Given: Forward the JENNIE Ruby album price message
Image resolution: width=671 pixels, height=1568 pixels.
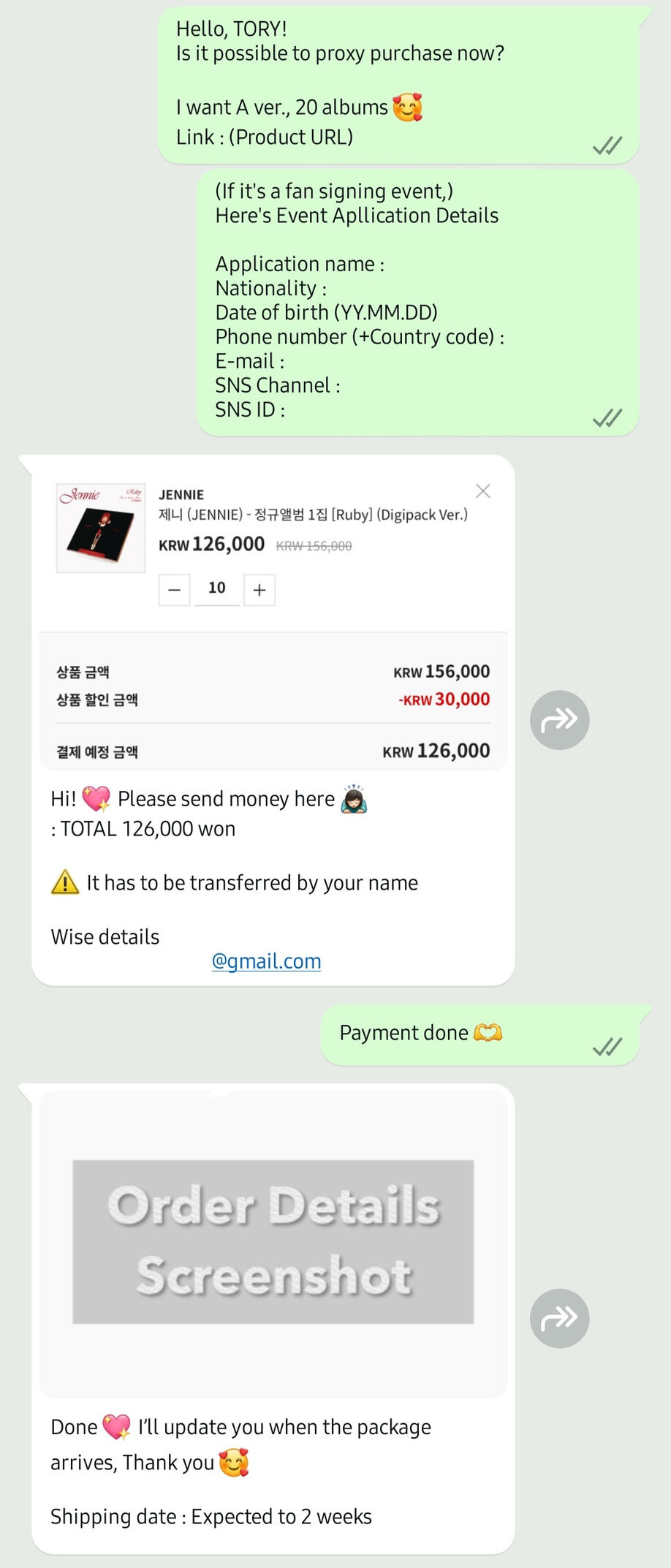Looking at the screenshot, I should coord(559,720).
